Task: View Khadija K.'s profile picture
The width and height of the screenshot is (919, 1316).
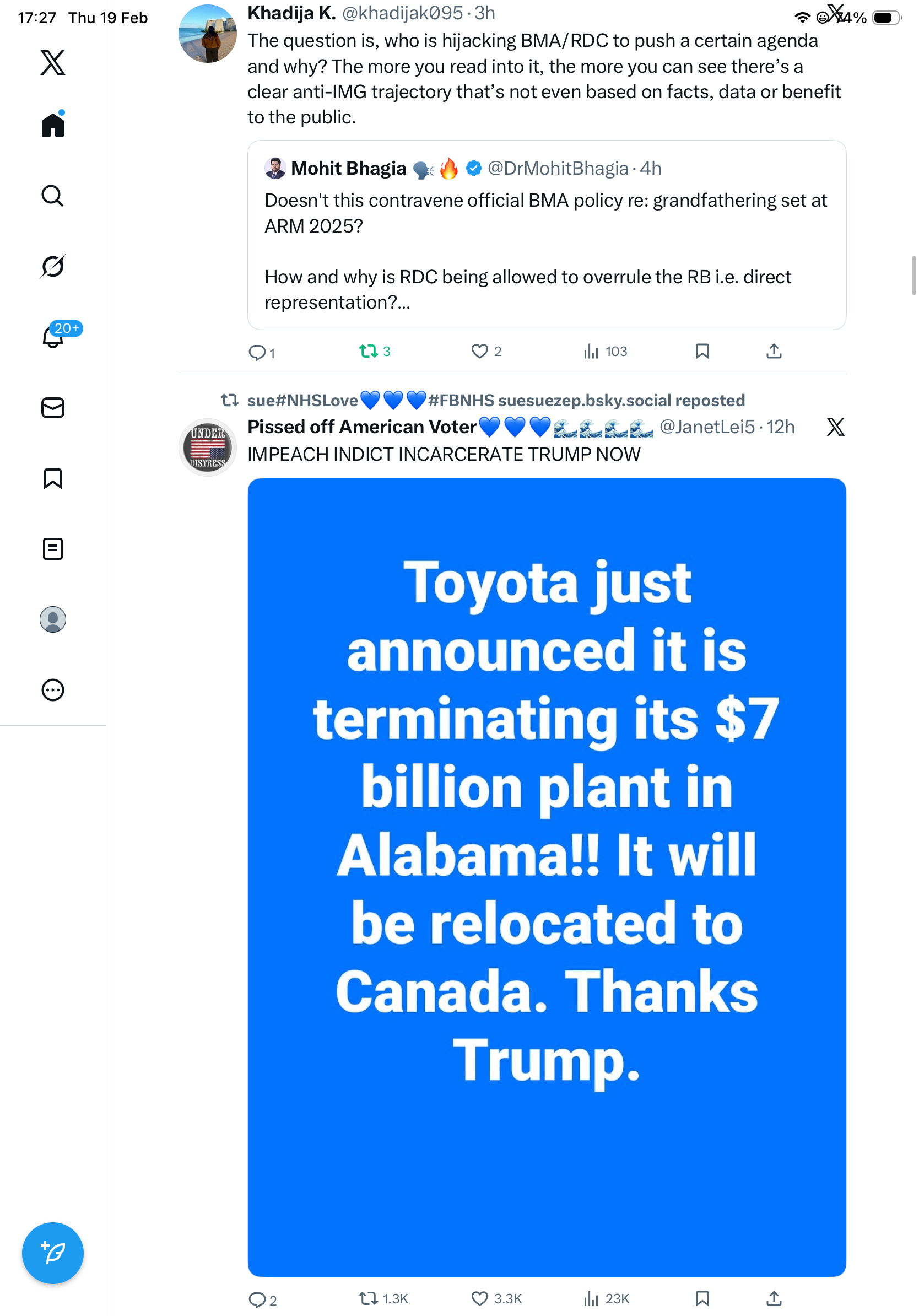Action: tap(207, 33)
